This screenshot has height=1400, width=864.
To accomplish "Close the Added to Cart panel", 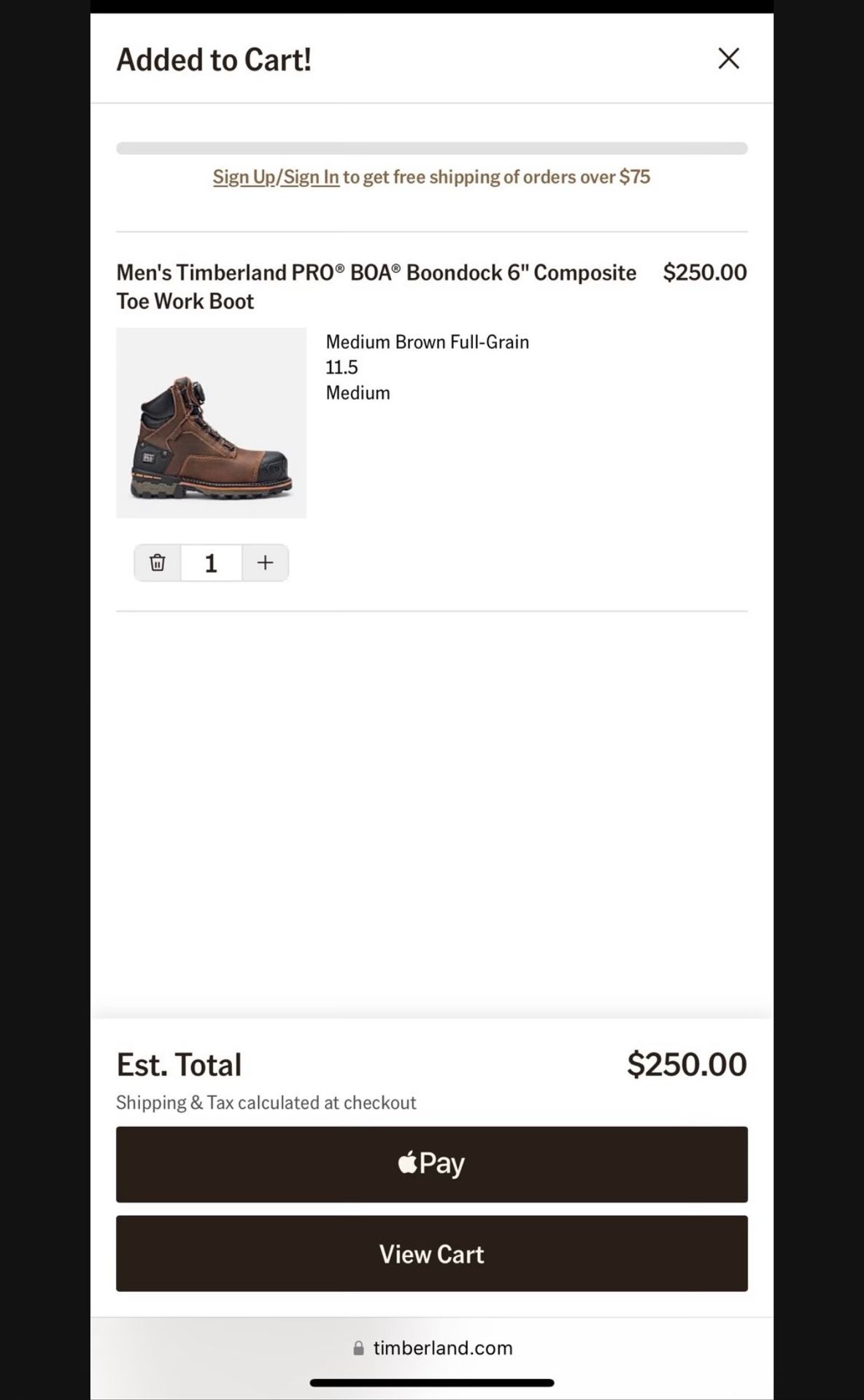I will point(728,58).
